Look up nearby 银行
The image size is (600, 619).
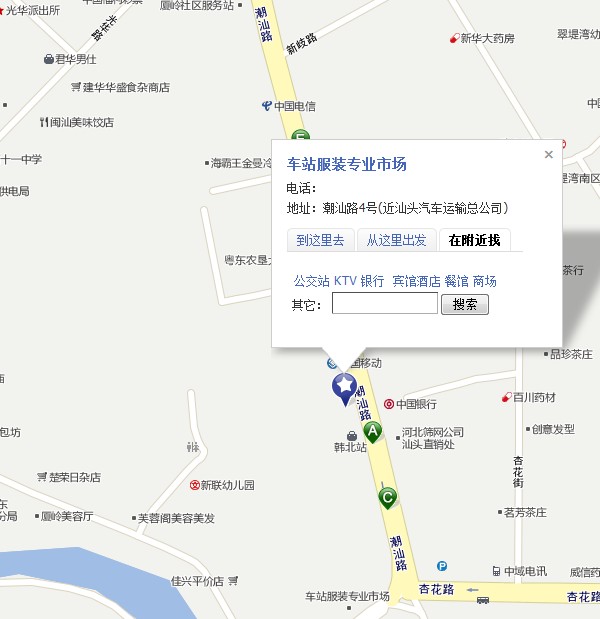(372, 281)
